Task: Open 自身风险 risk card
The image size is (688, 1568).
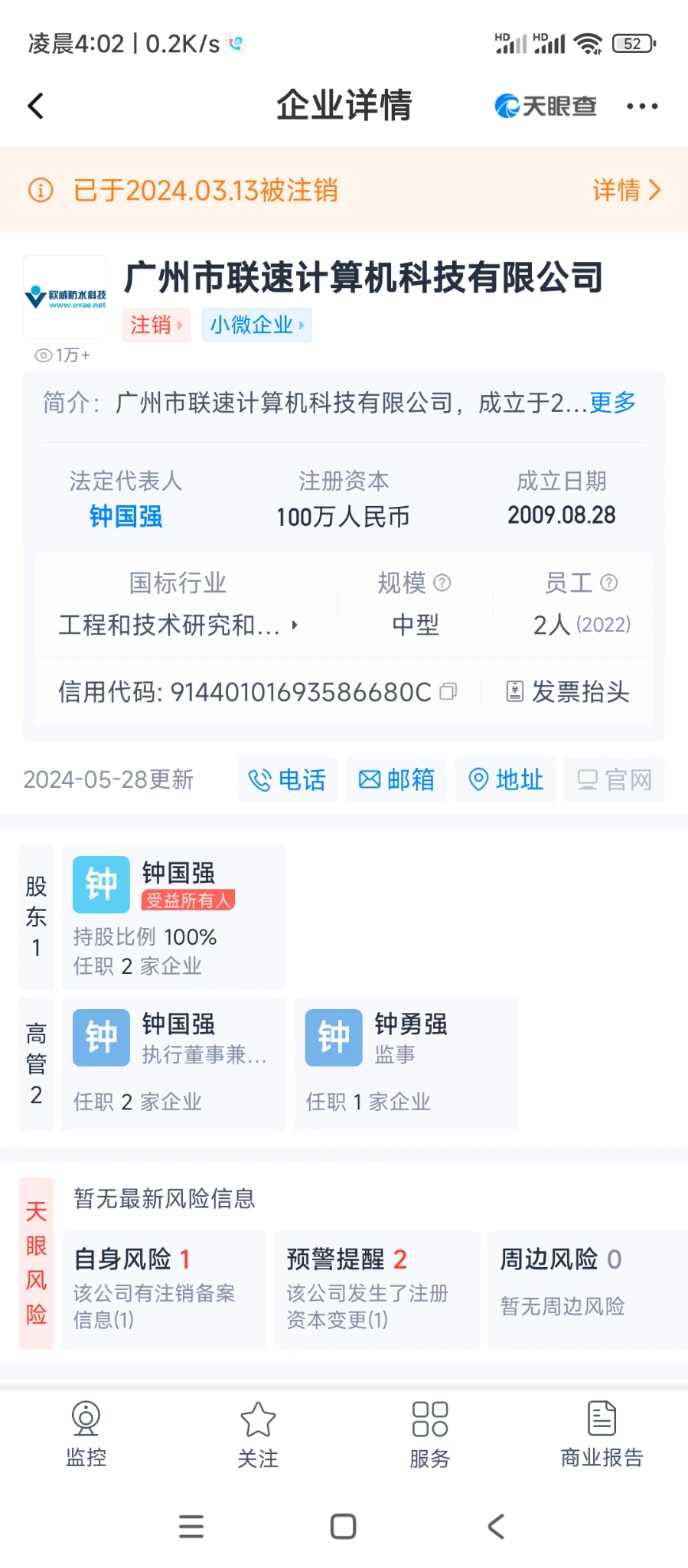Action: [x=164, y=1289]
